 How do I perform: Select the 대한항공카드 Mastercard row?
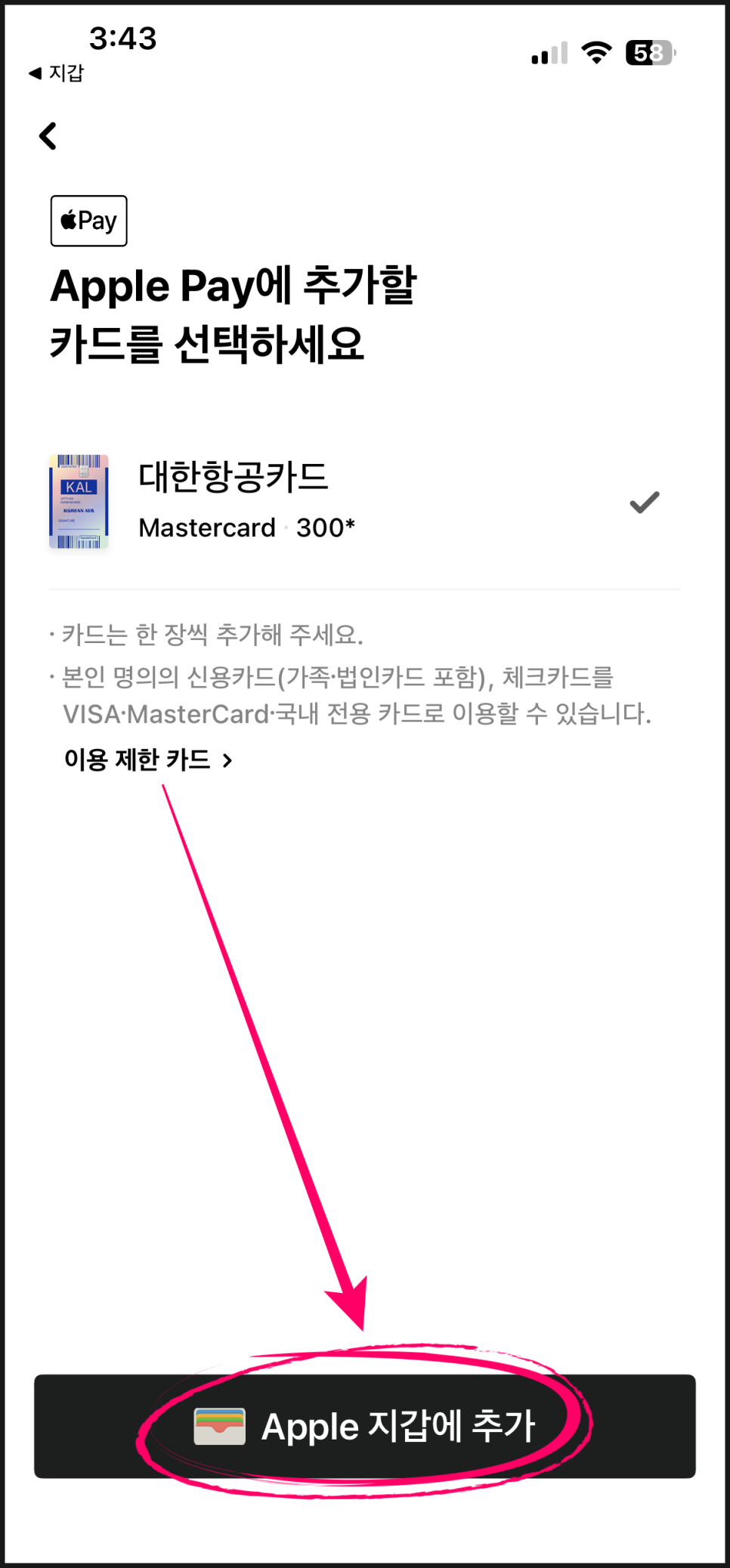tap(364, 503)
